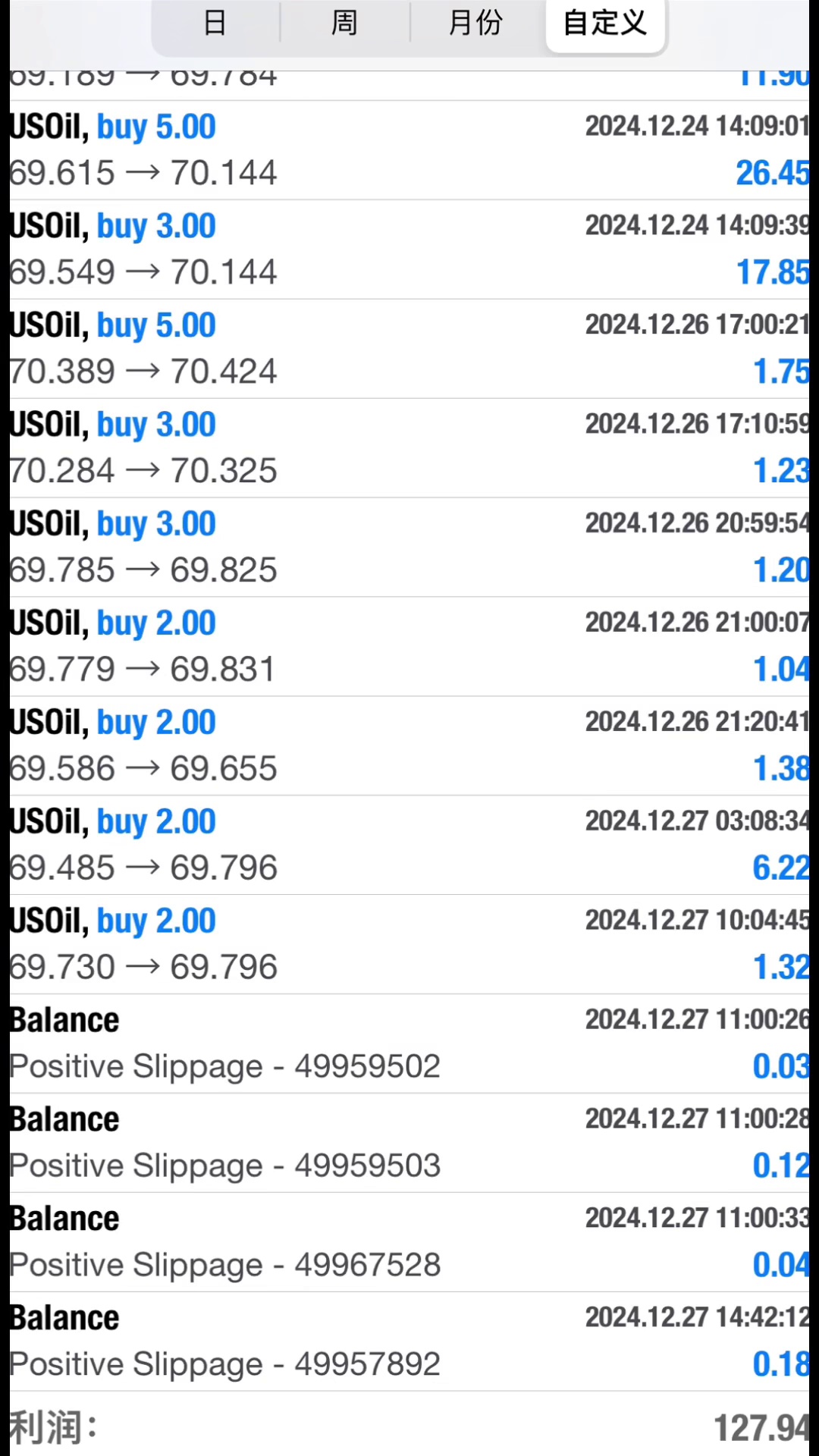The image size is (819, 1456).
Task: Open the USOil buy 5.00 trade at 14:09:01
Action: point(409,150)
